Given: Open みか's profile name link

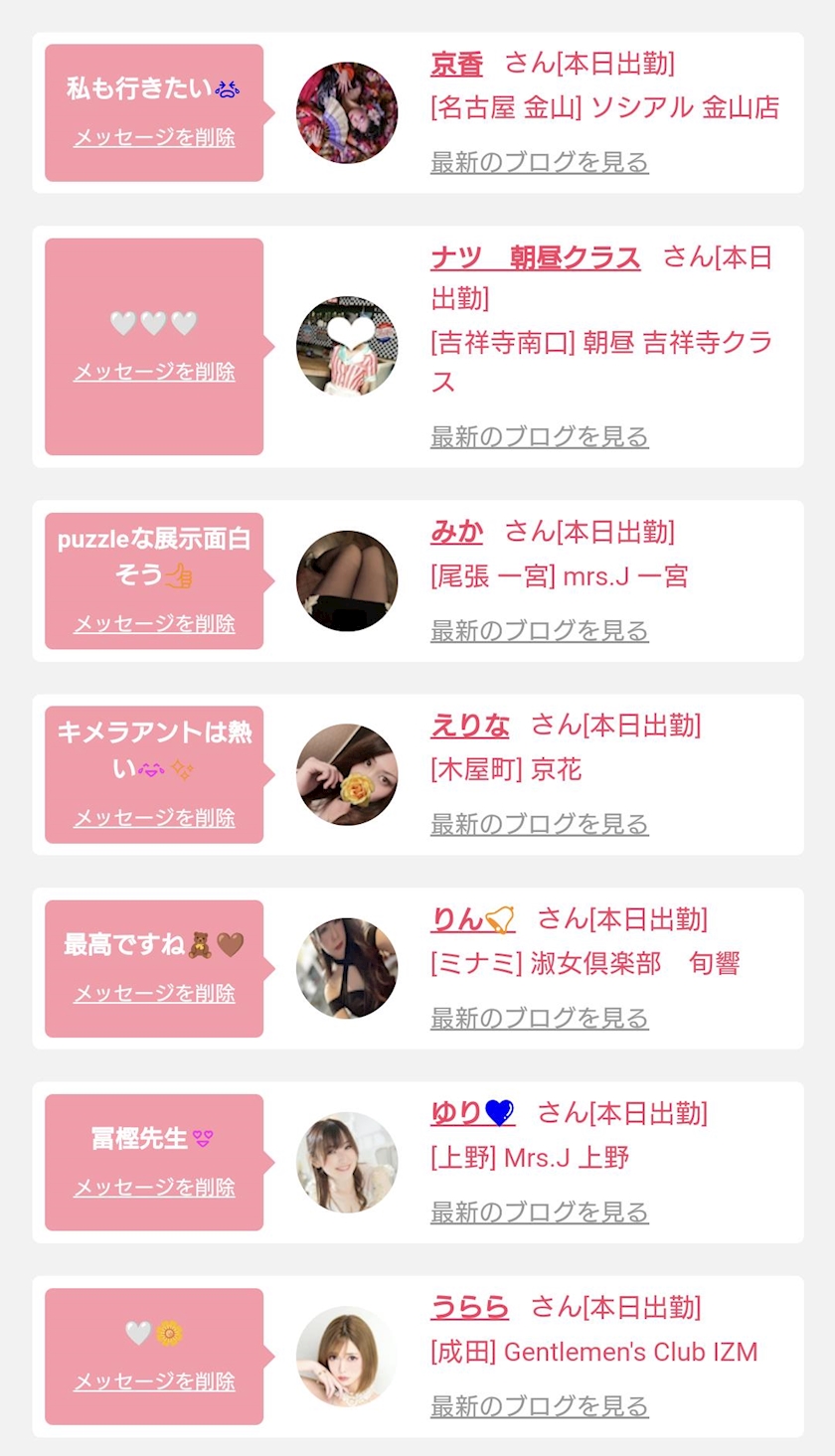Looking at the screenshot, I should tap(456, 532).
